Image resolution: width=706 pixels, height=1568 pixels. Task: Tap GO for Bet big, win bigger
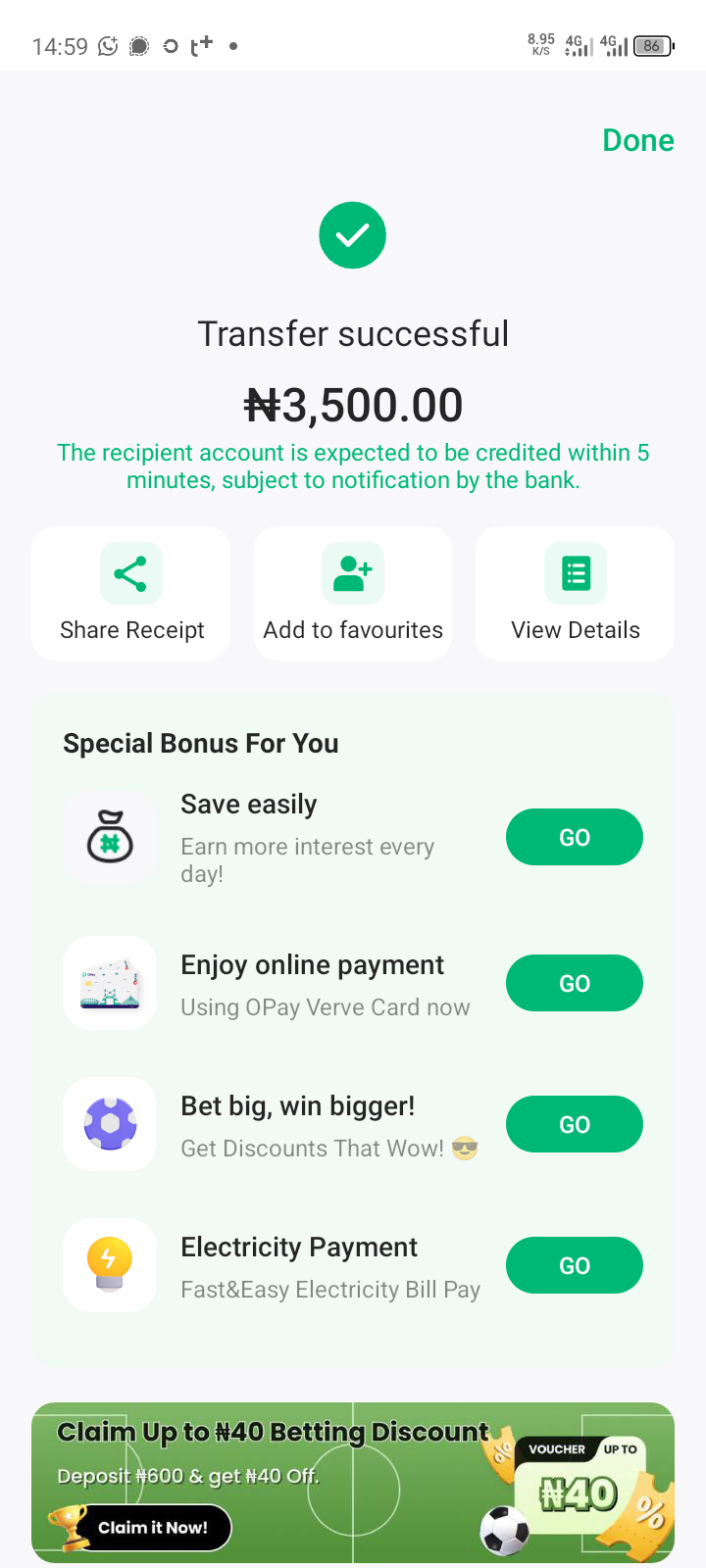click(575, 1124)
